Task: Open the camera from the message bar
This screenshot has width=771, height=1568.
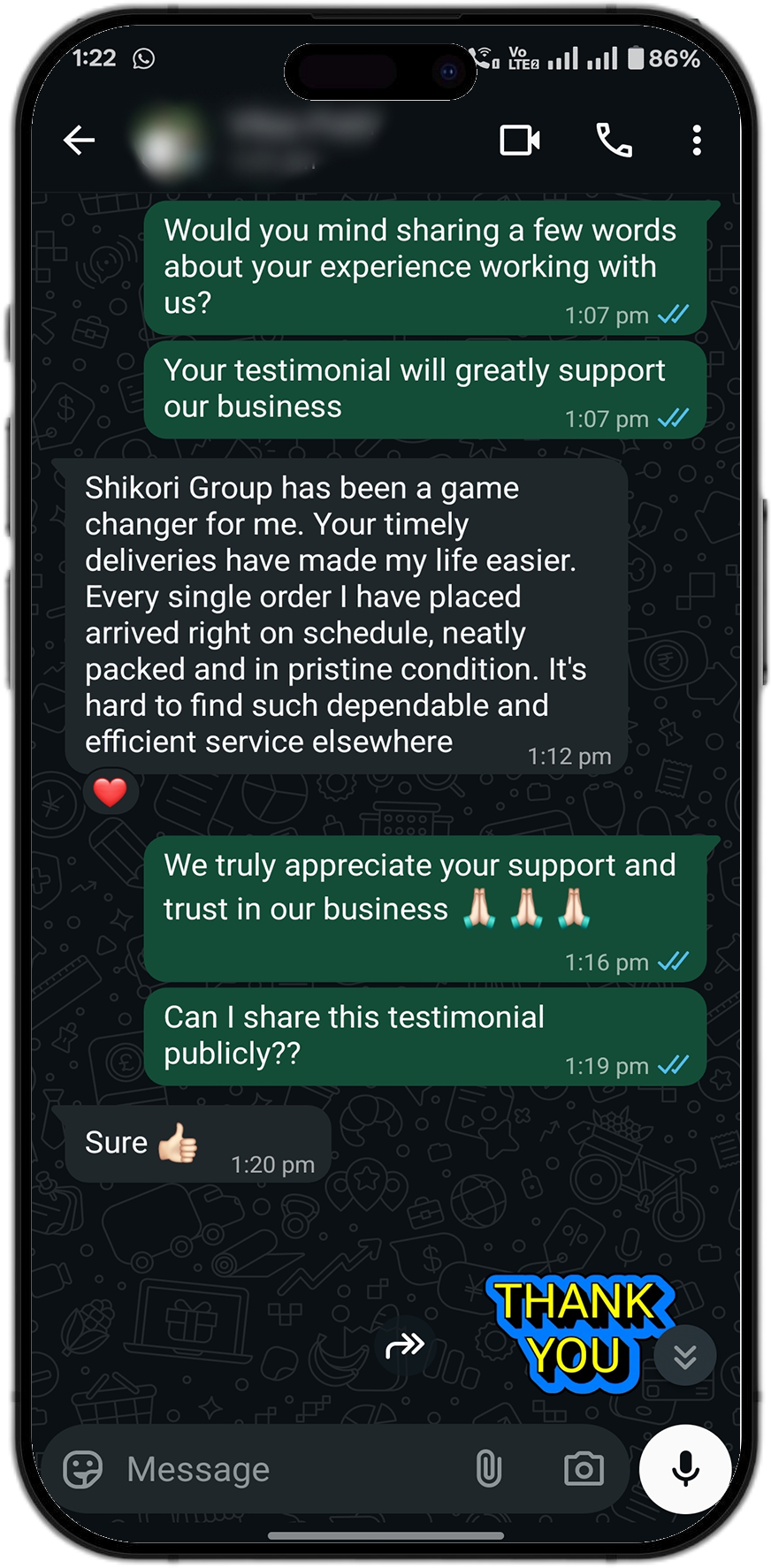Action: (x=584, y=1470)
